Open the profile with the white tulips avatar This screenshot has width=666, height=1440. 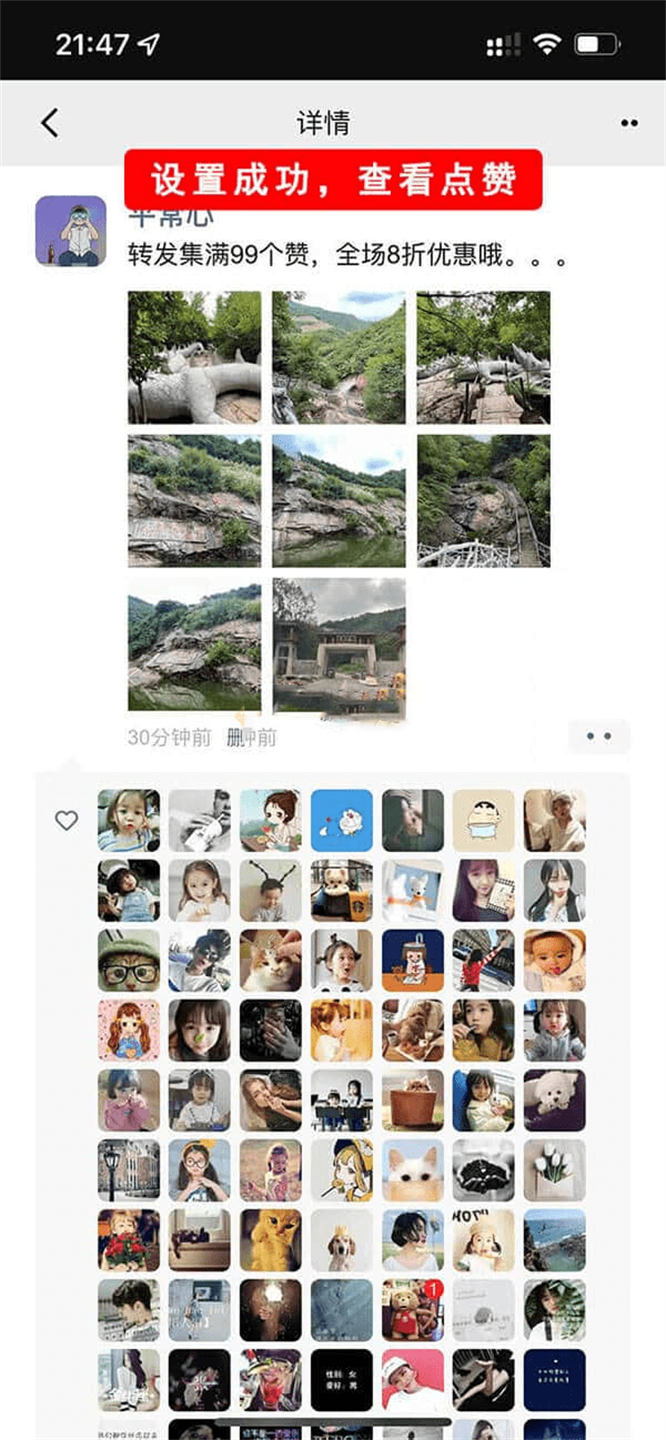pos(555,1171)
